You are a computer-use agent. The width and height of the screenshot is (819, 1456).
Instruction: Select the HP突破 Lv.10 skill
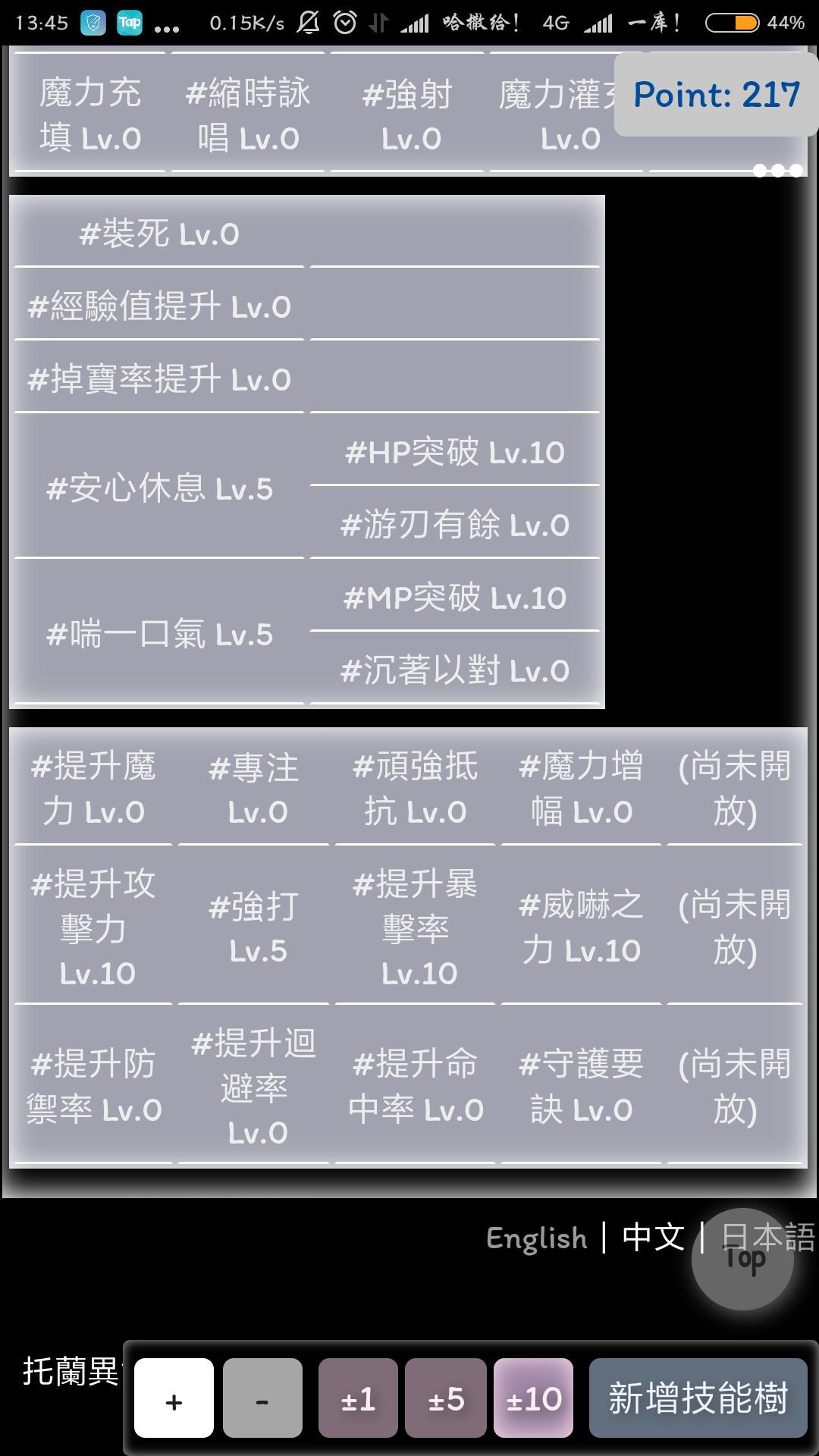click(454, 450)
